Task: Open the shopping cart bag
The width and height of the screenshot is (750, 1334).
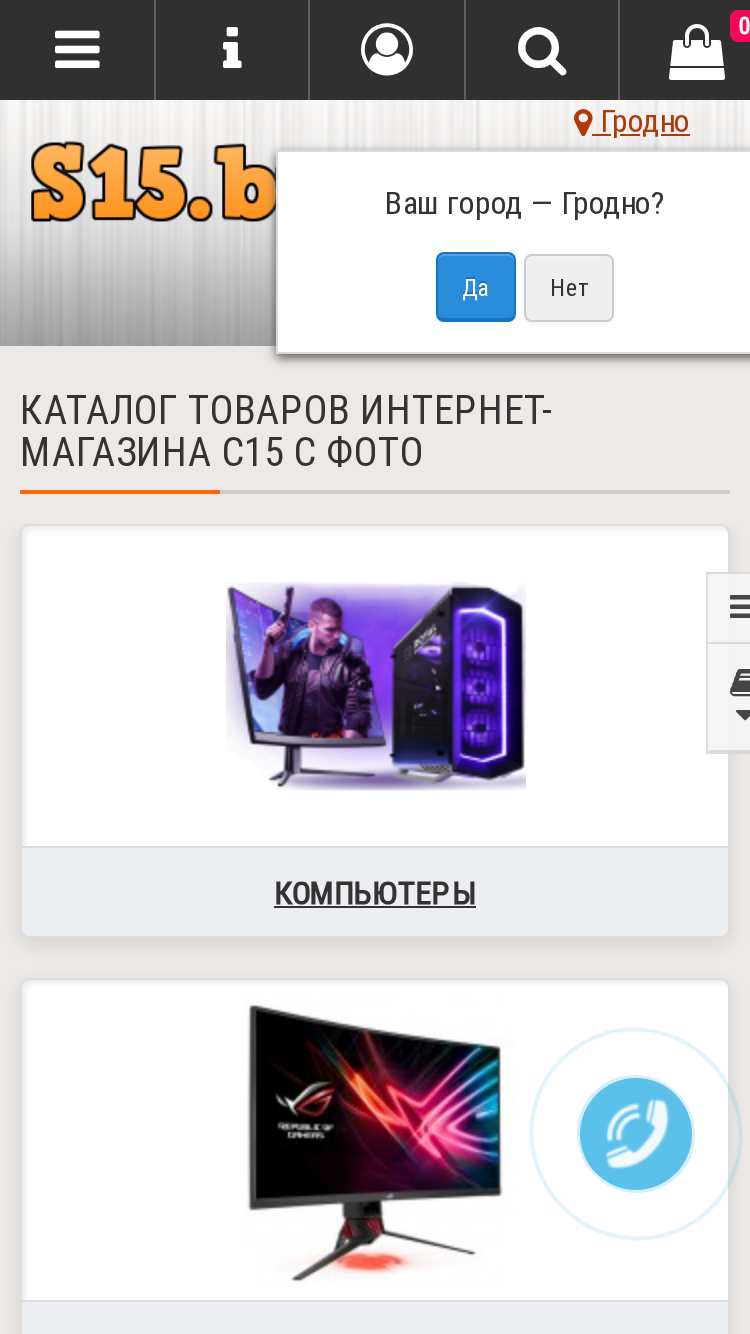Action: tap(697, 52)
